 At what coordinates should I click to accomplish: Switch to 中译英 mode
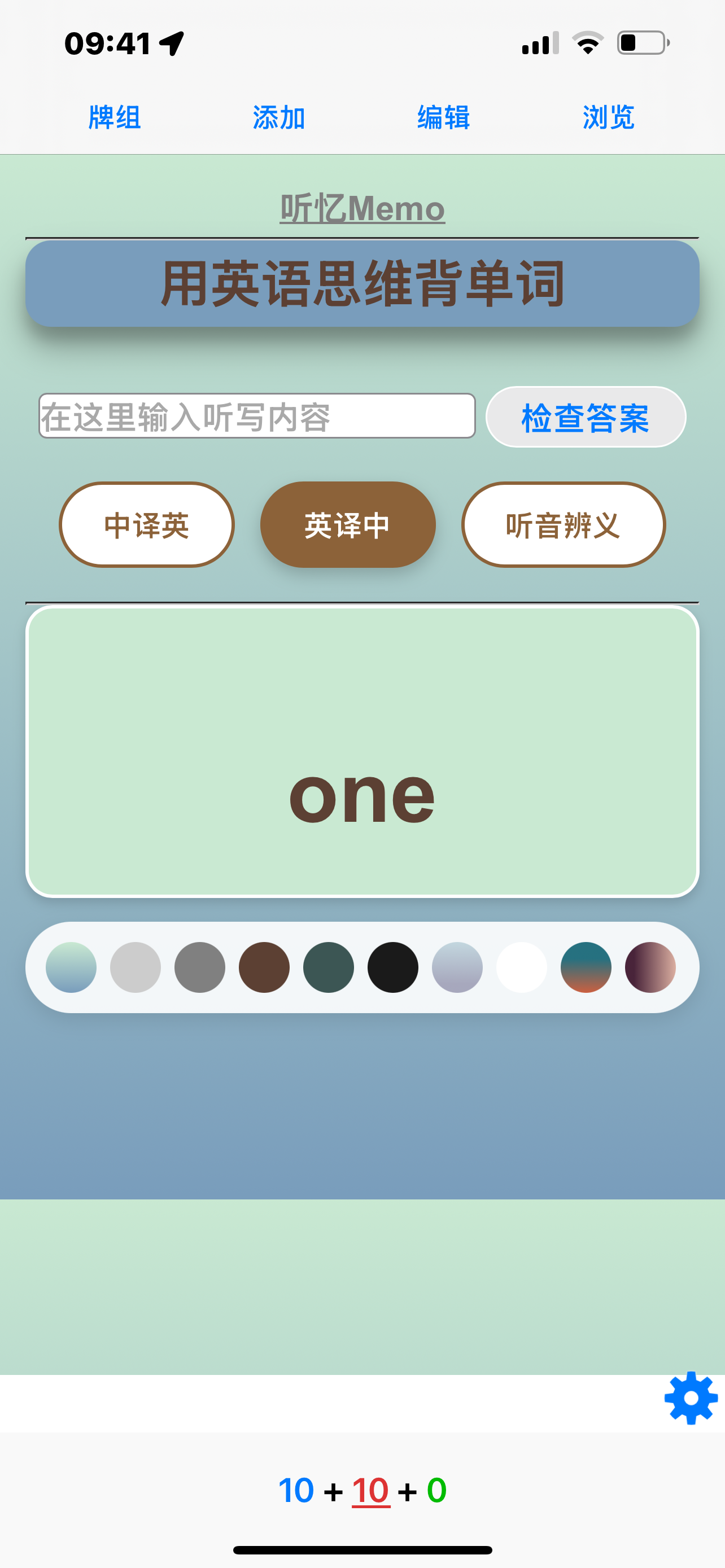point(147,525)
